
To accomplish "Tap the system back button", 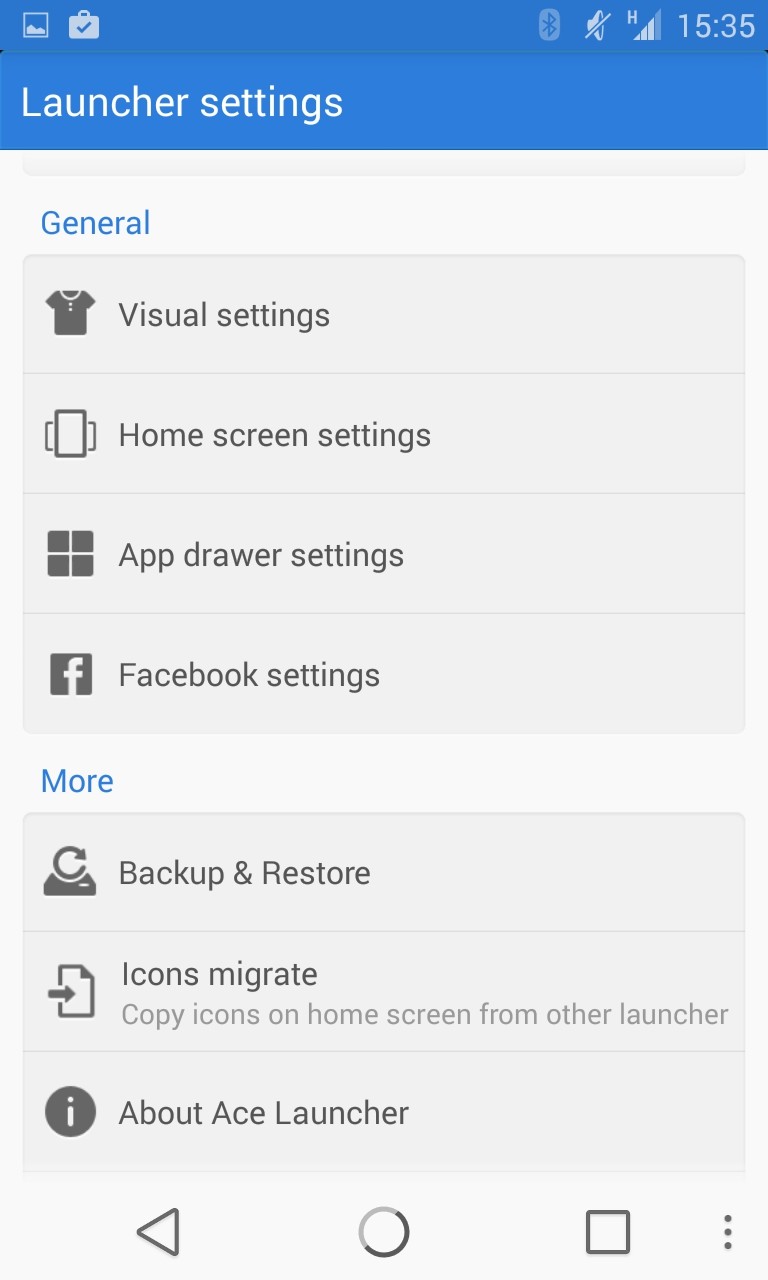I will [158, 1232].
